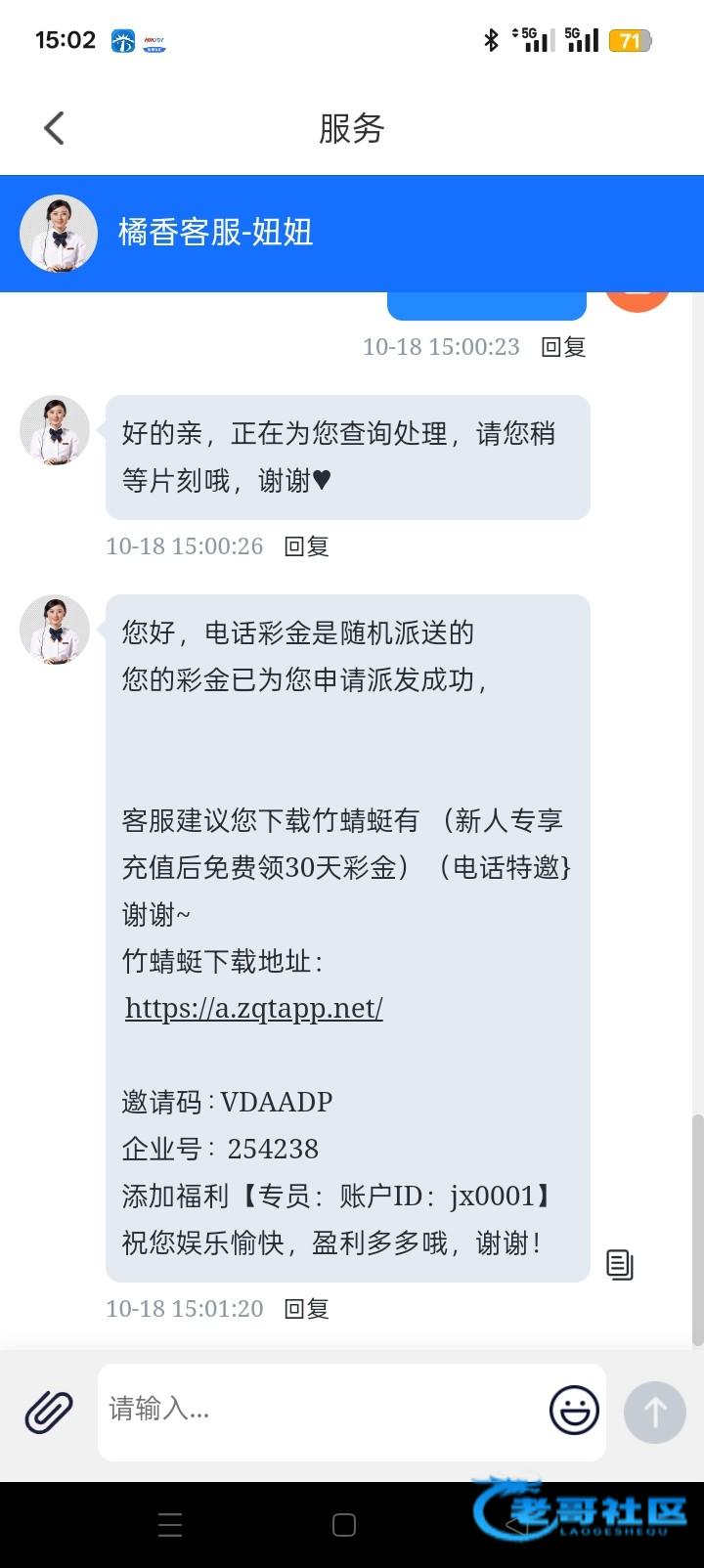Send the message with the arrow button
The height and width of the screenshot is (1568, 704).
pyautogui.click(x=654, y=1412)
